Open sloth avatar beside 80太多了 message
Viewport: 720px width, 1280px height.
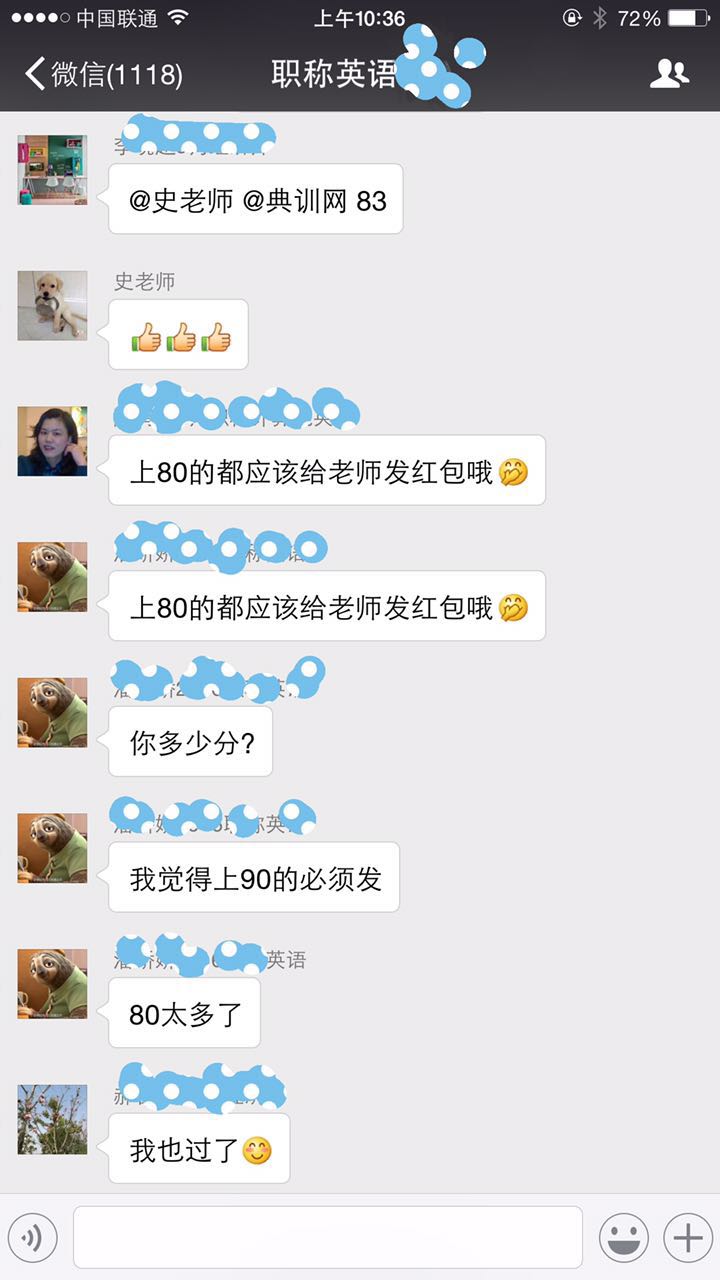tap(52, 984)
